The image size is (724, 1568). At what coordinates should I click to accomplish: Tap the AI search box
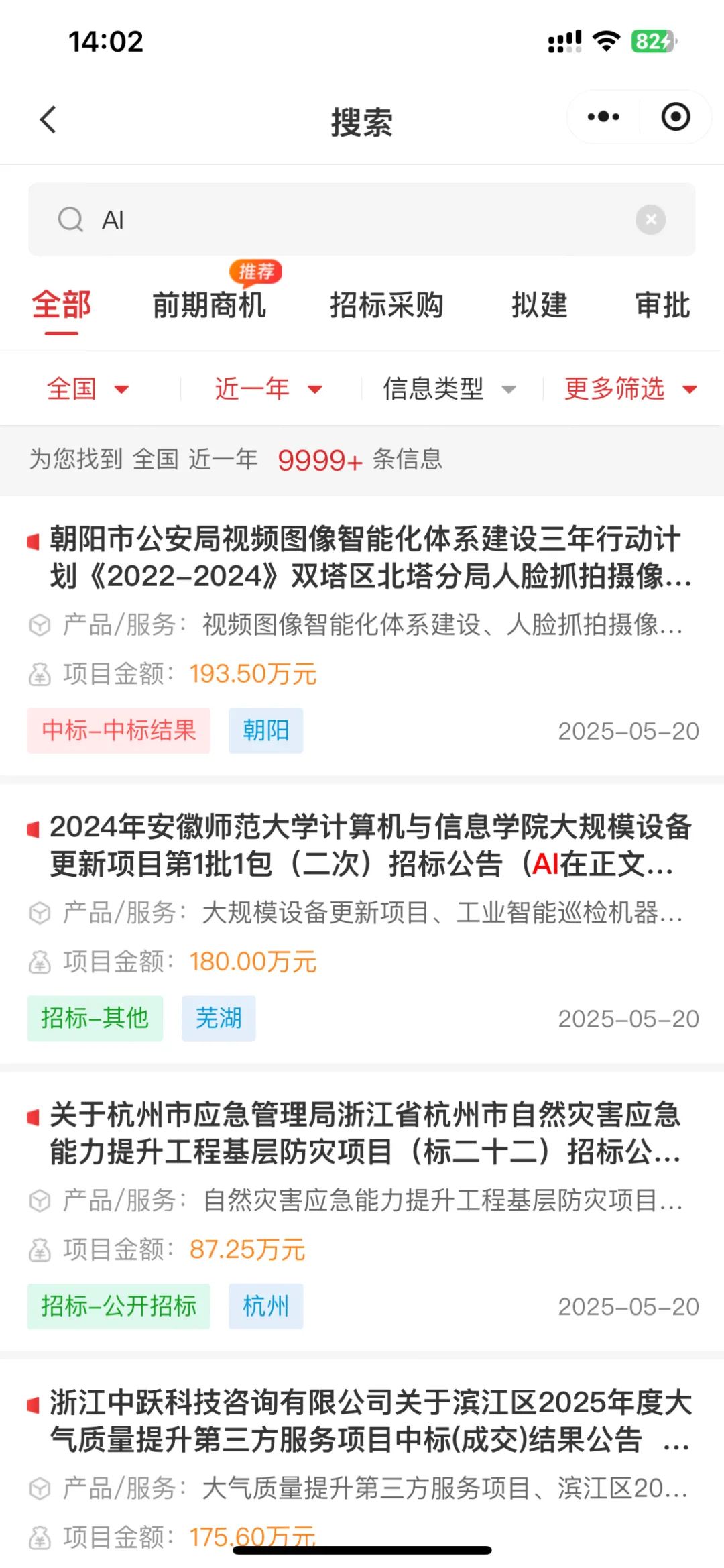pos(362,219)
